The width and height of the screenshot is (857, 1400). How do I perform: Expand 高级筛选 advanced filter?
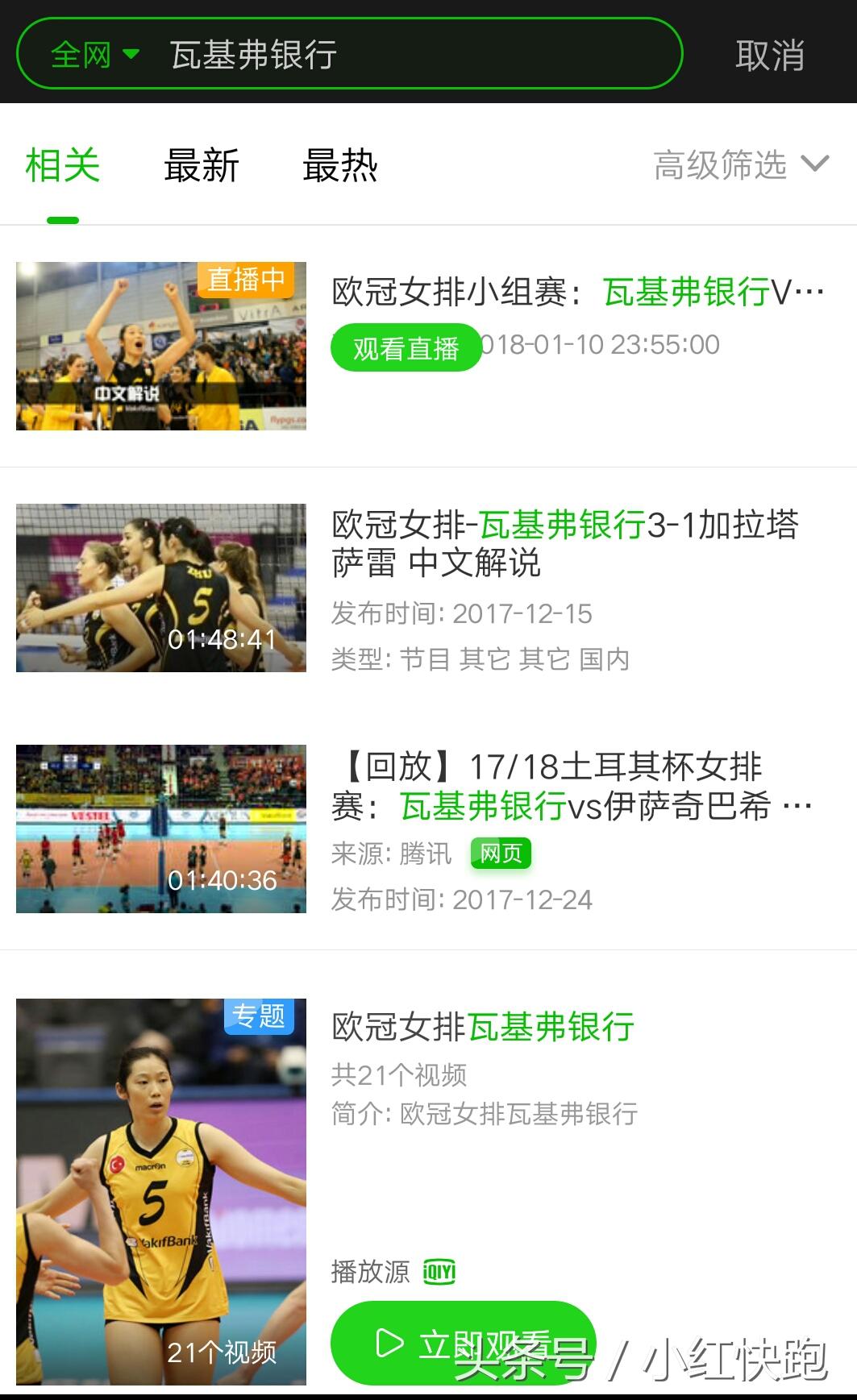(740, 165)
